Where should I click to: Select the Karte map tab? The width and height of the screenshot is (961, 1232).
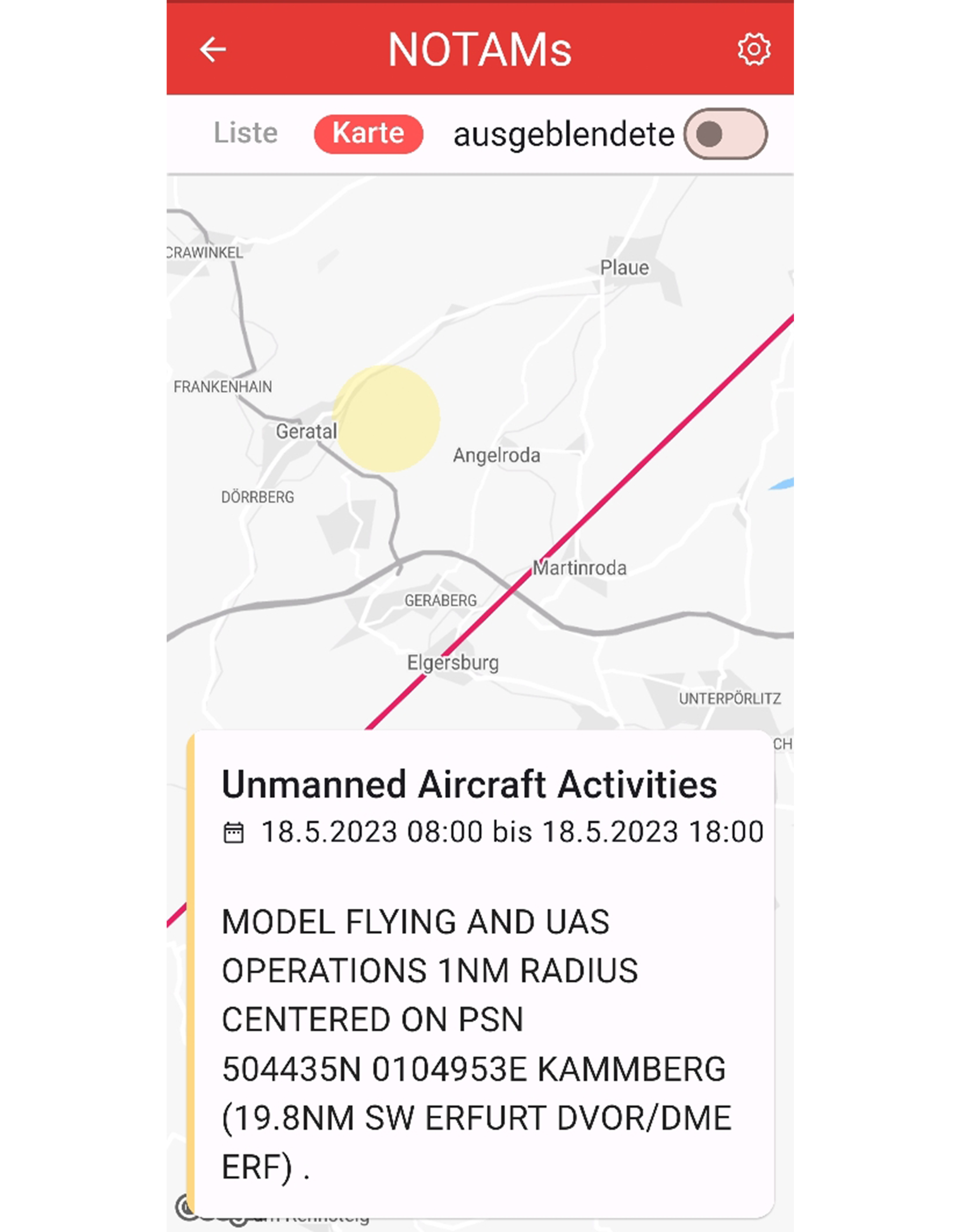point(369,134)
